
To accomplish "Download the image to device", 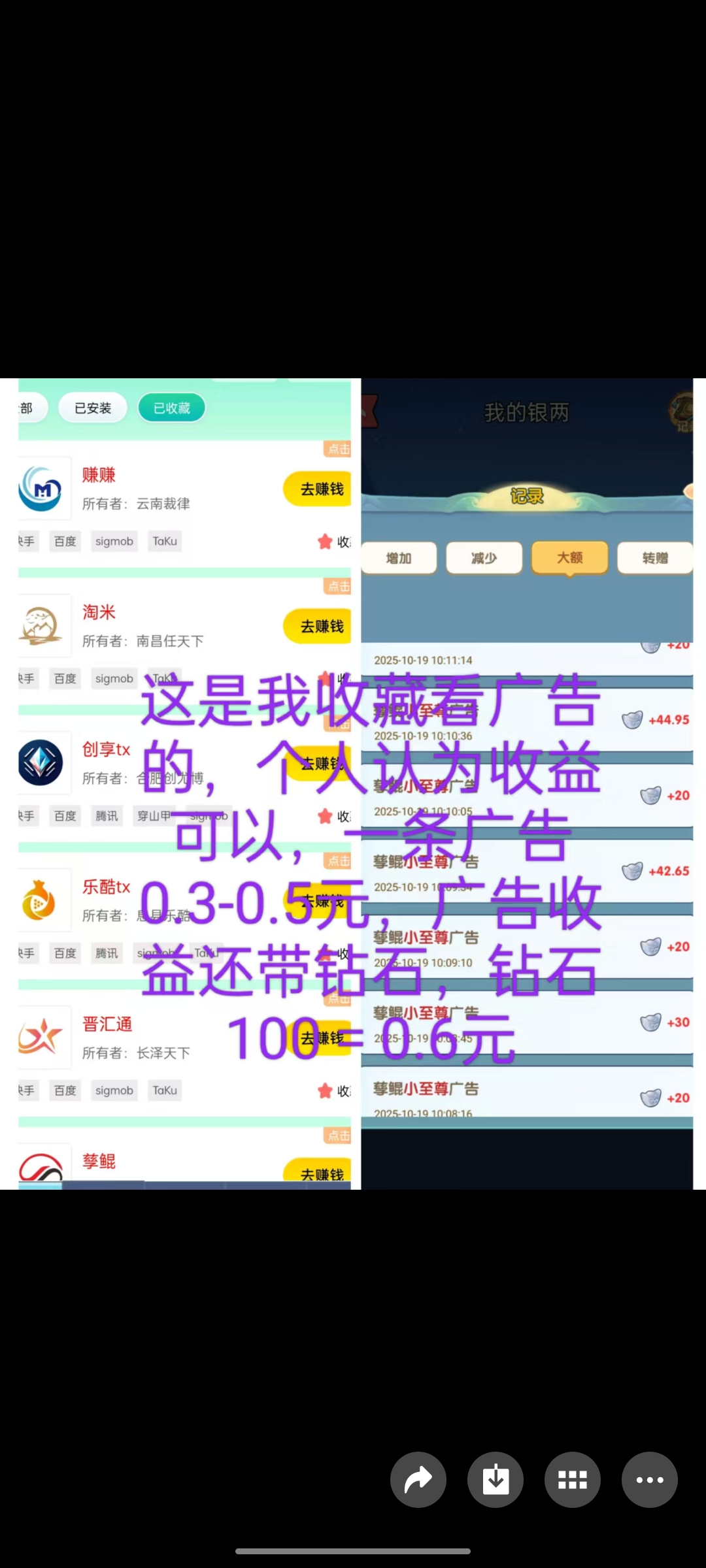I will pyautogui.click(x=496, y=1480).
